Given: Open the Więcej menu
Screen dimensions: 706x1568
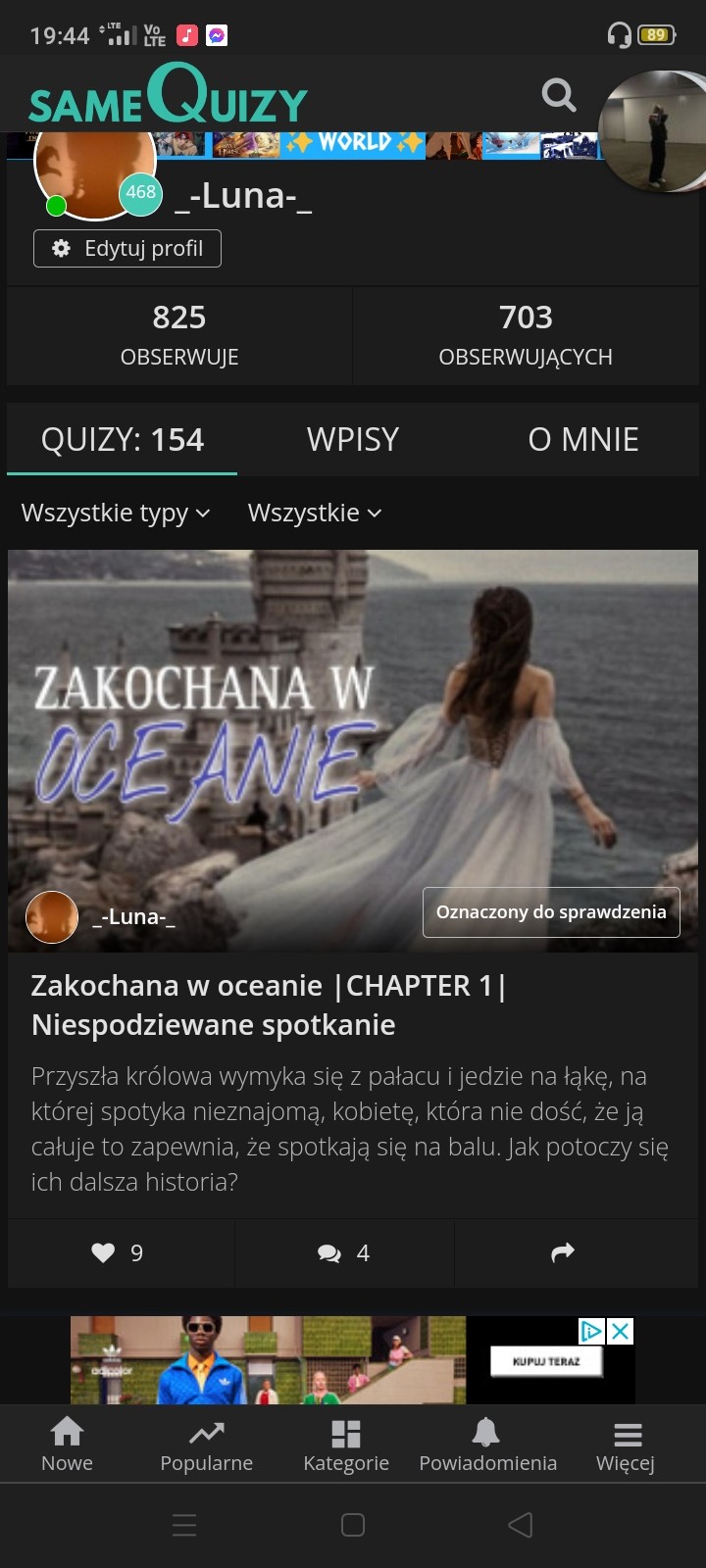Looking at the screenshot, I should 626,1445.
